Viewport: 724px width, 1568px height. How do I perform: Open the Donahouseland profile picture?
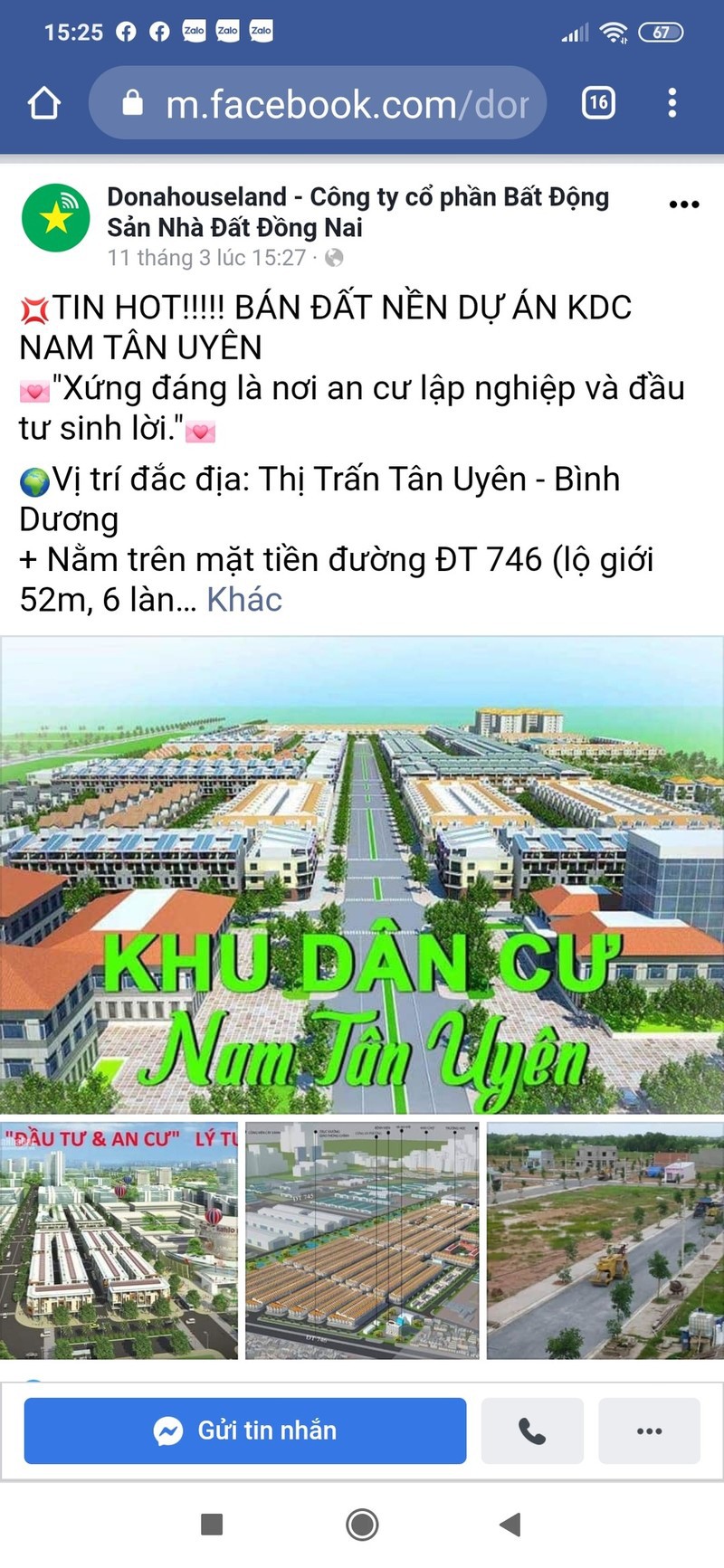pos(56,217)
